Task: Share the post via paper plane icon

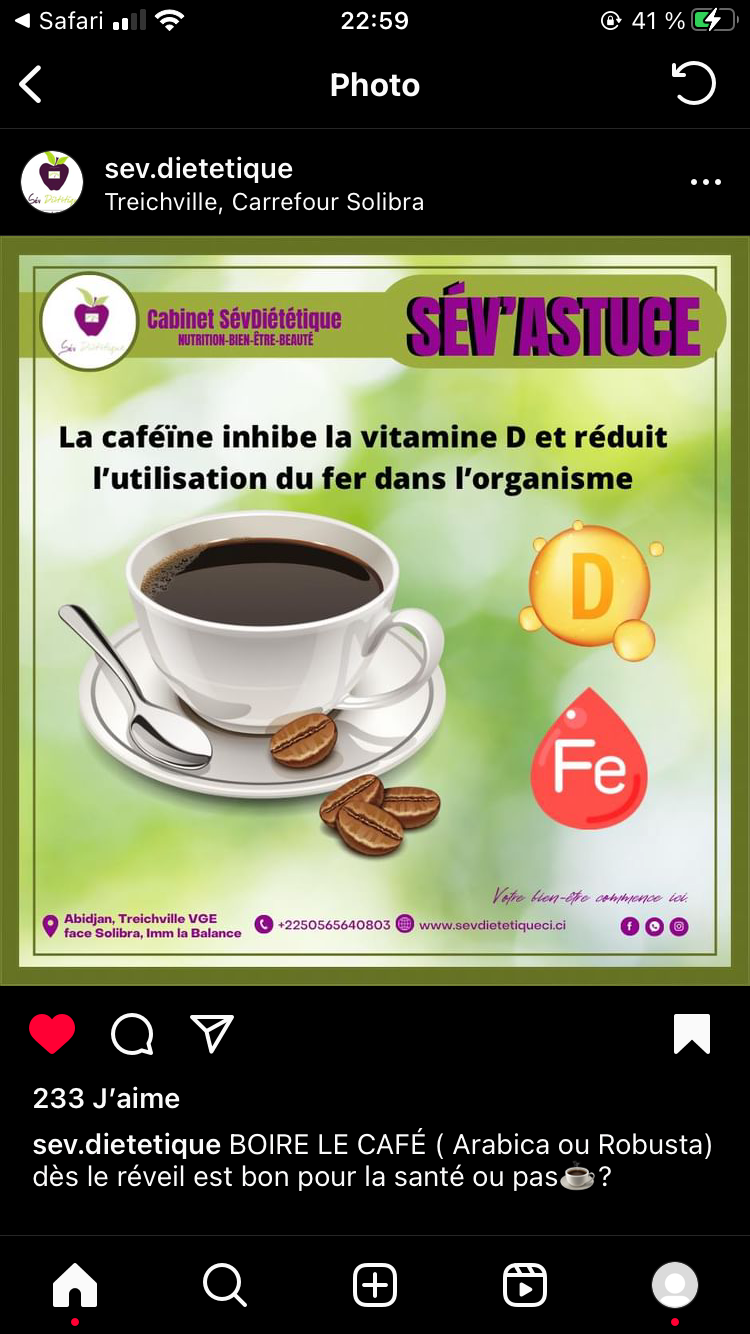Action: pos(212,1034)
